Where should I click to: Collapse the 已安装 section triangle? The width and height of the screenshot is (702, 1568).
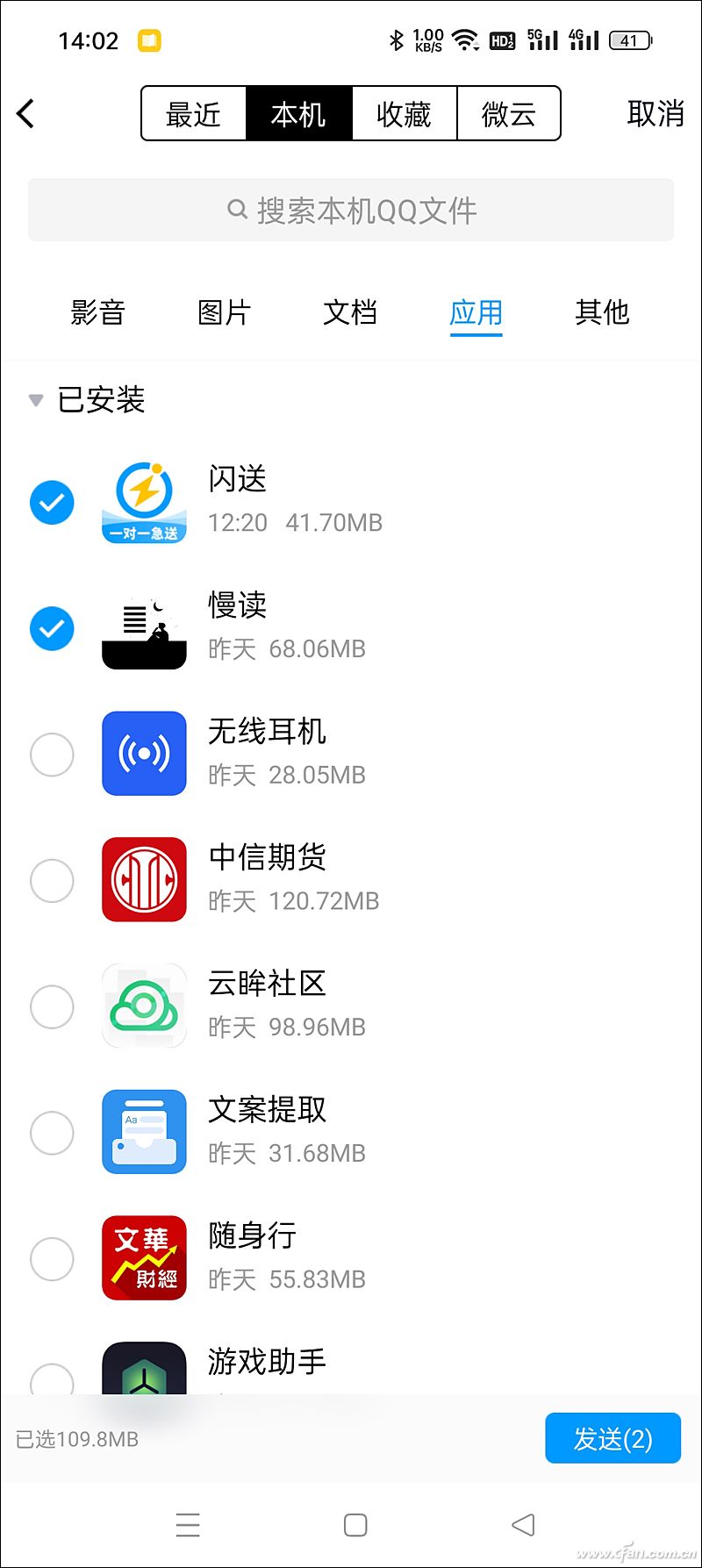click(x=35, y=400)
